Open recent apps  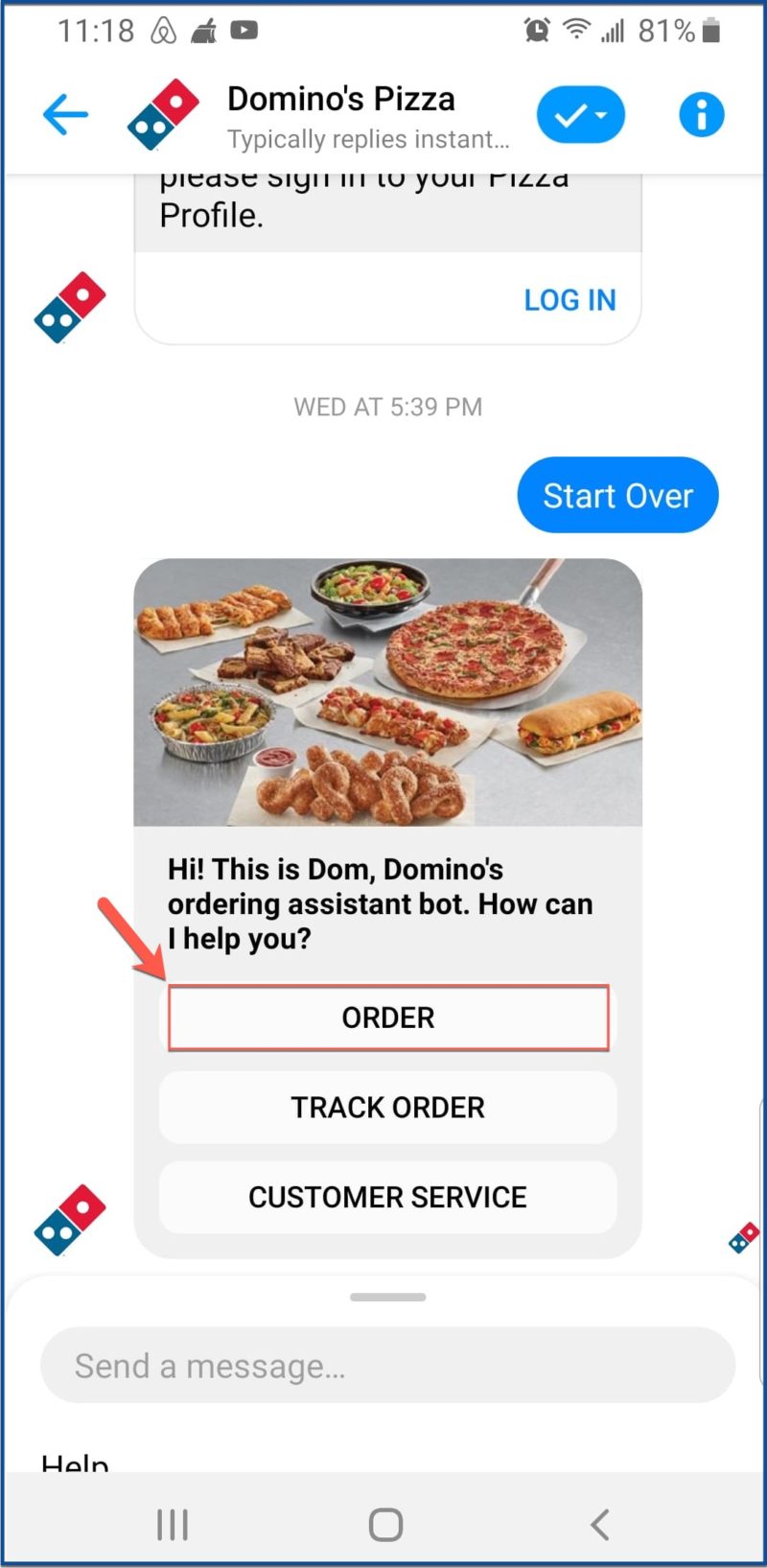pos(173,1524)
